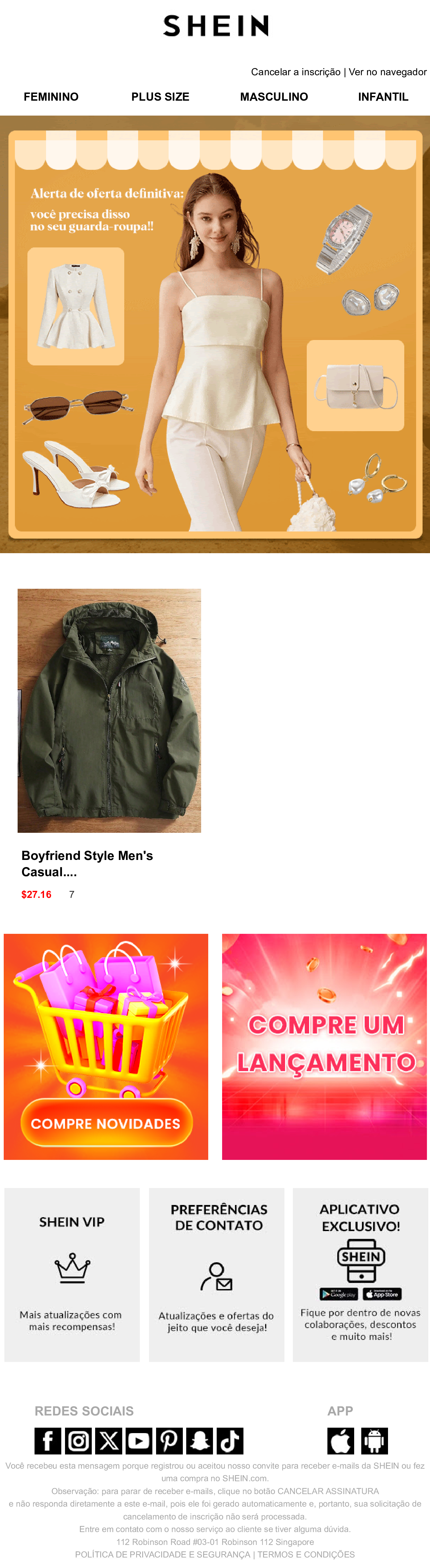This screenshot has width=430, height=1568.
Task: Switch to the MASCULINO category
Action: (274, 97)
